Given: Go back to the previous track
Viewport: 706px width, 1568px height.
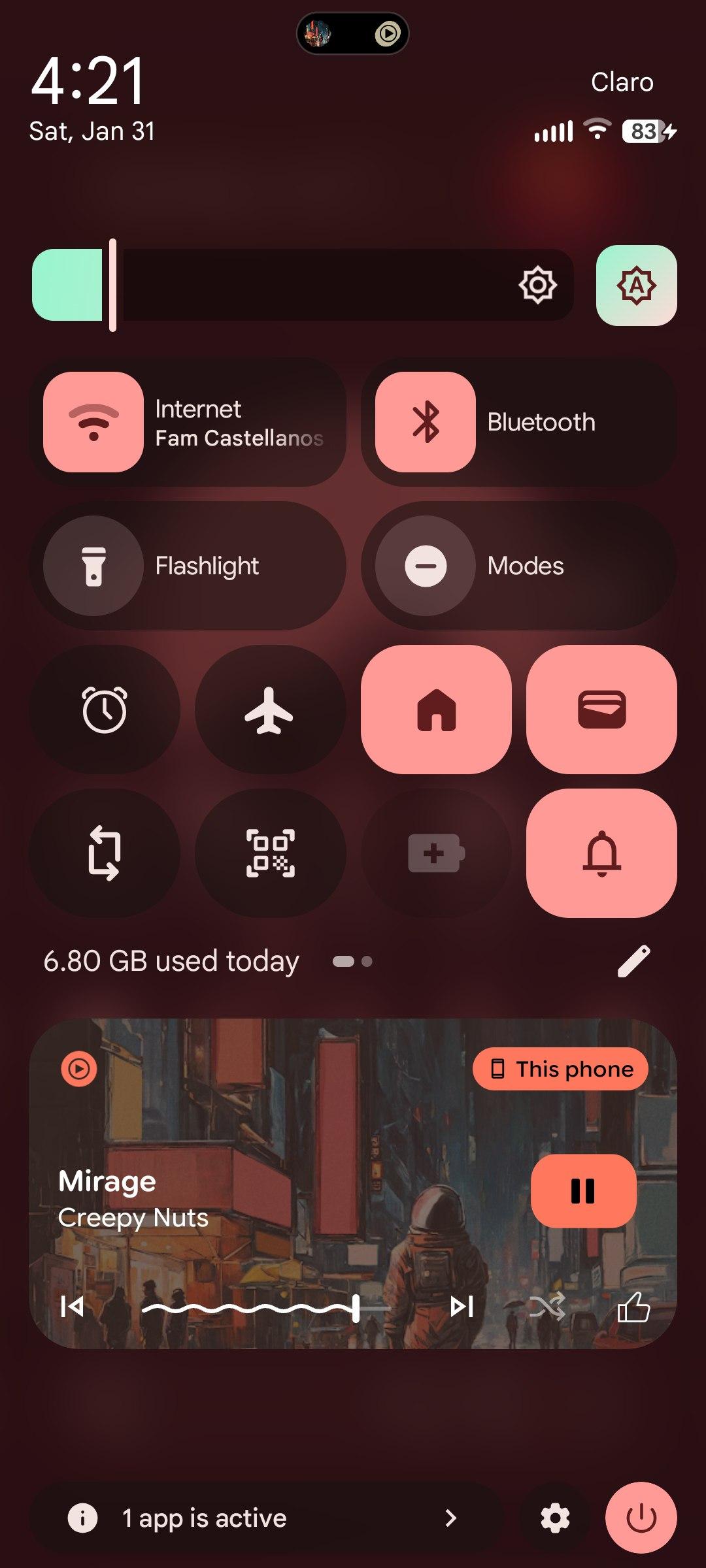Looking at the screenshot, I should point(72,1307).
